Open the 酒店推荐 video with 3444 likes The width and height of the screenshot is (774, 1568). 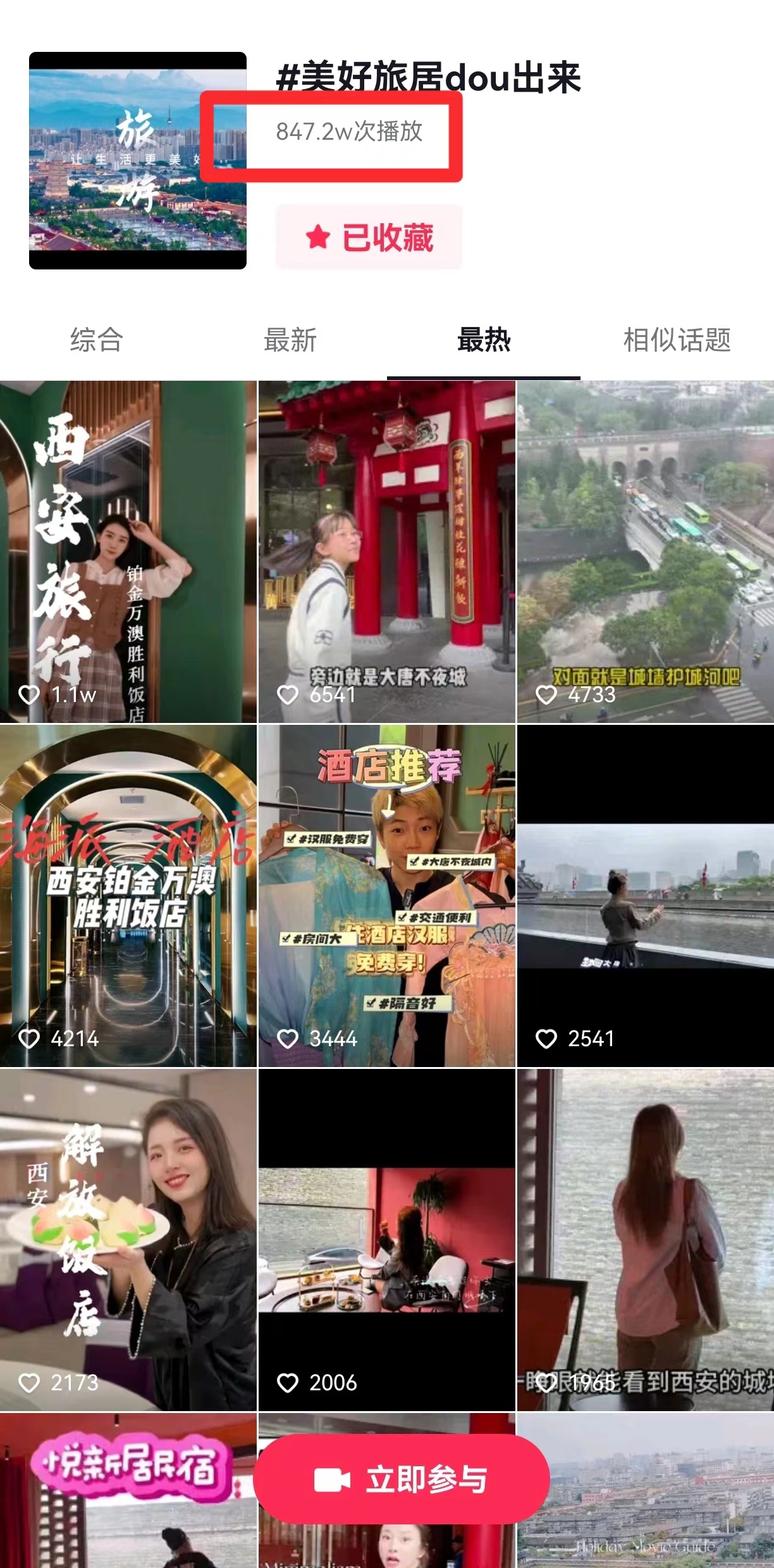click(386, 896)
